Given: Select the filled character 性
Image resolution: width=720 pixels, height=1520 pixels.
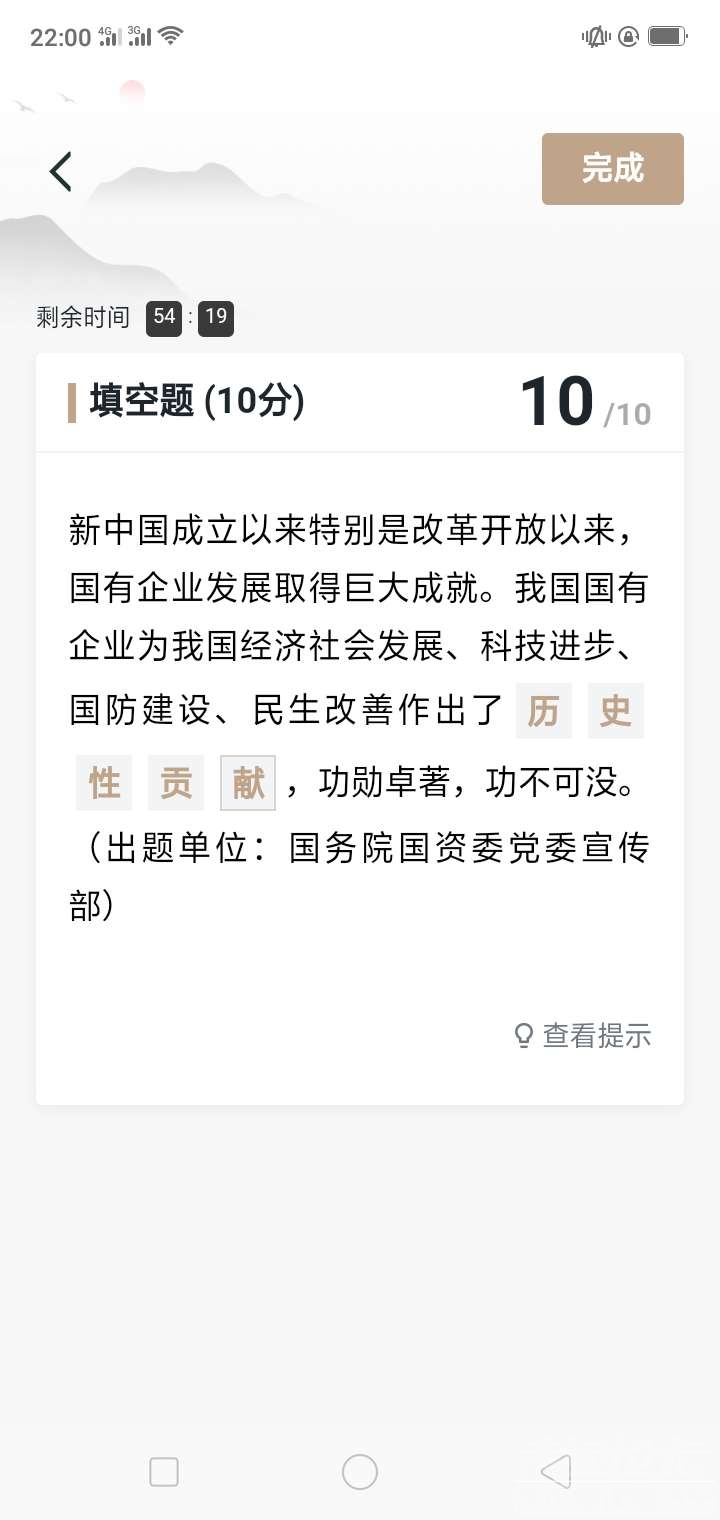Looking at the screenshot, I should (x=103, y=783).
